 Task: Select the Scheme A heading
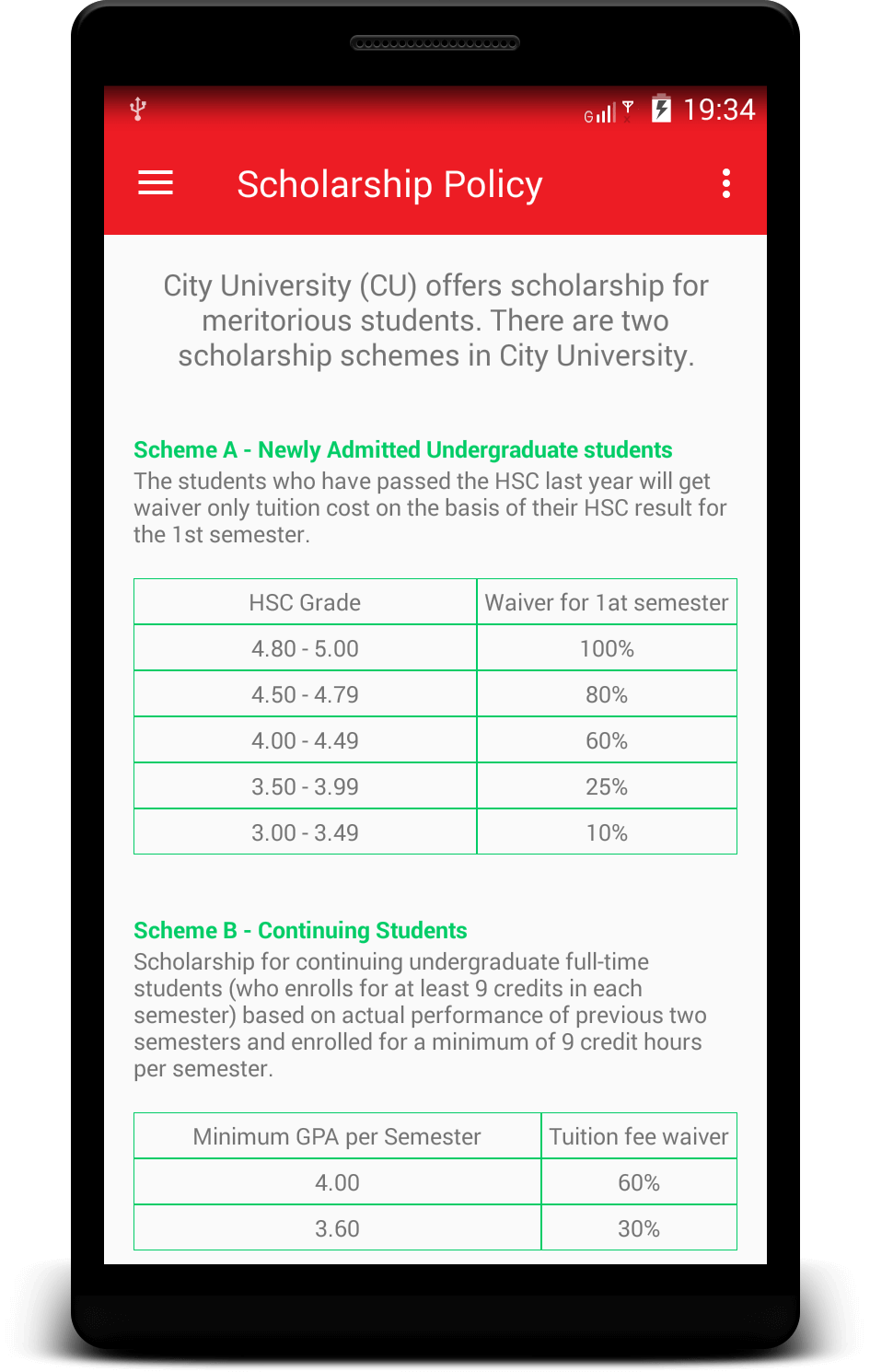pyautogui.click(x=402, y=449)
